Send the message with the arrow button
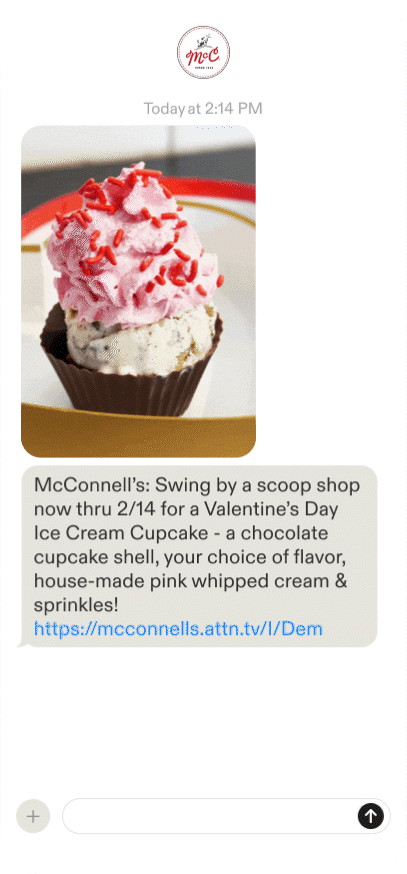The image size is (407, 874). 371,817
